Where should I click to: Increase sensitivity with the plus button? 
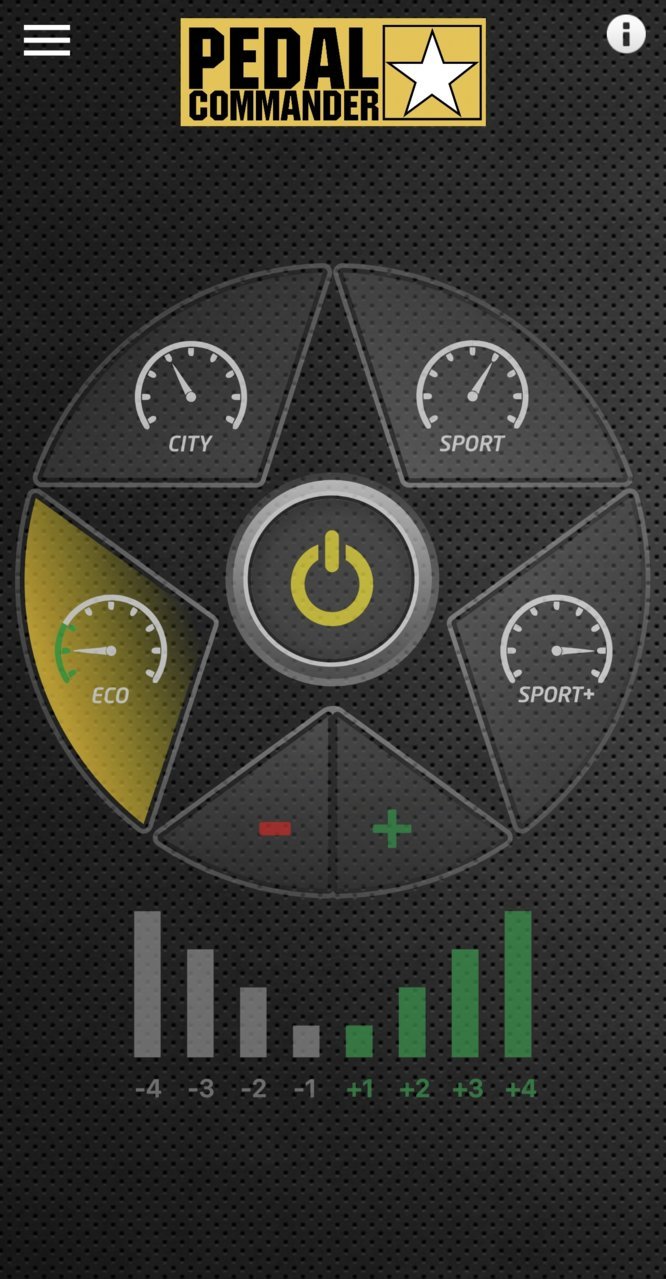coord(392,828)
